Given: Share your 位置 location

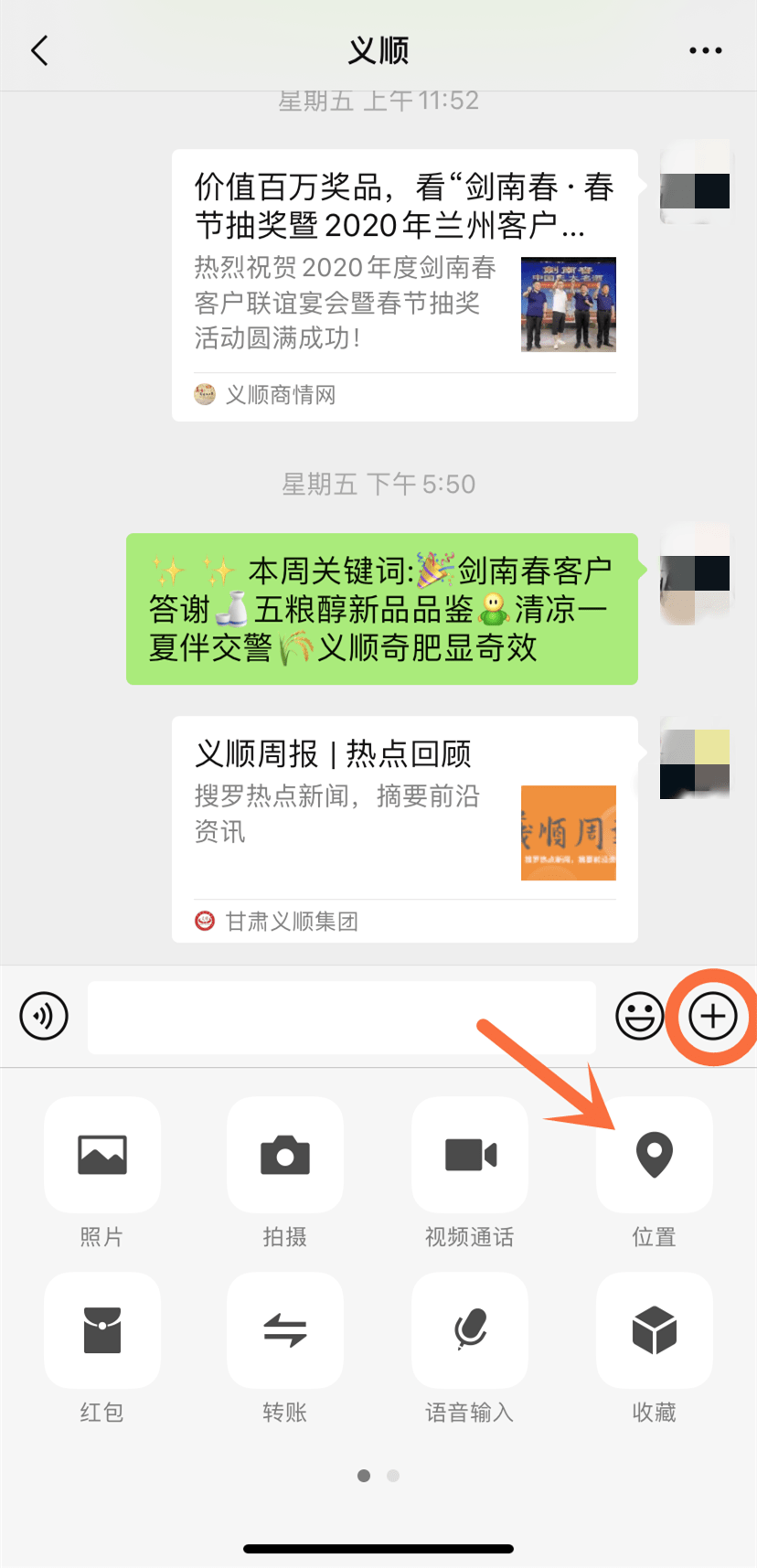Looking at the screenshot, I should [654, 1155].
